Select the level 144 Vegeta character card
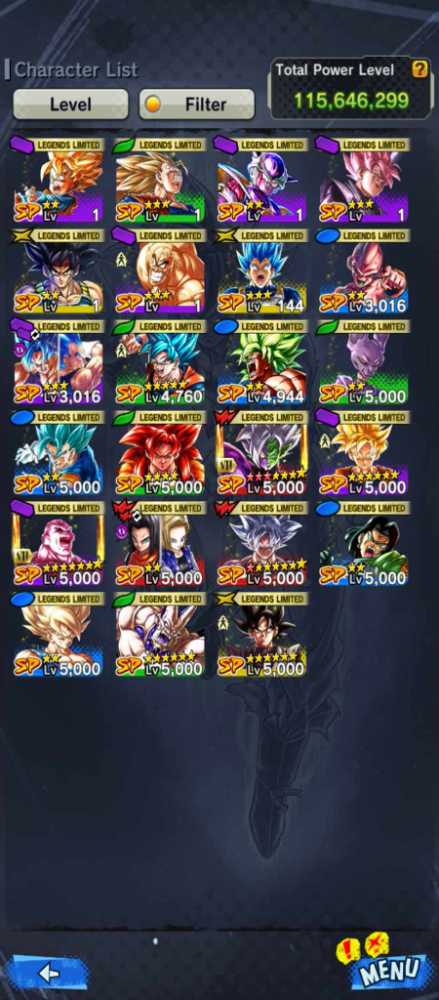Viewport: 439px width, 1000px height. click(262, 271)
